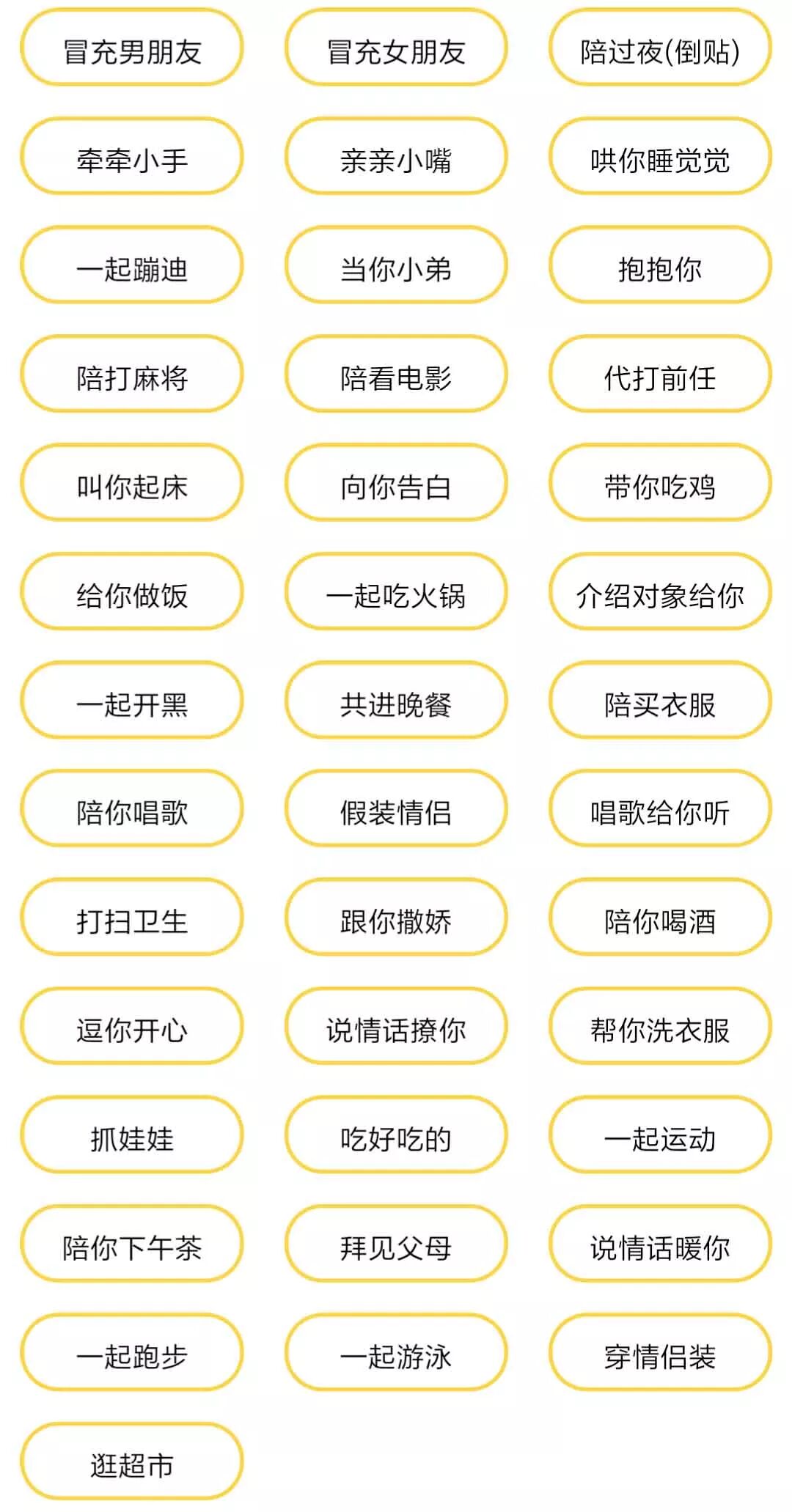Pick the 穿情侣装 chip

[x=660, y=1354]
